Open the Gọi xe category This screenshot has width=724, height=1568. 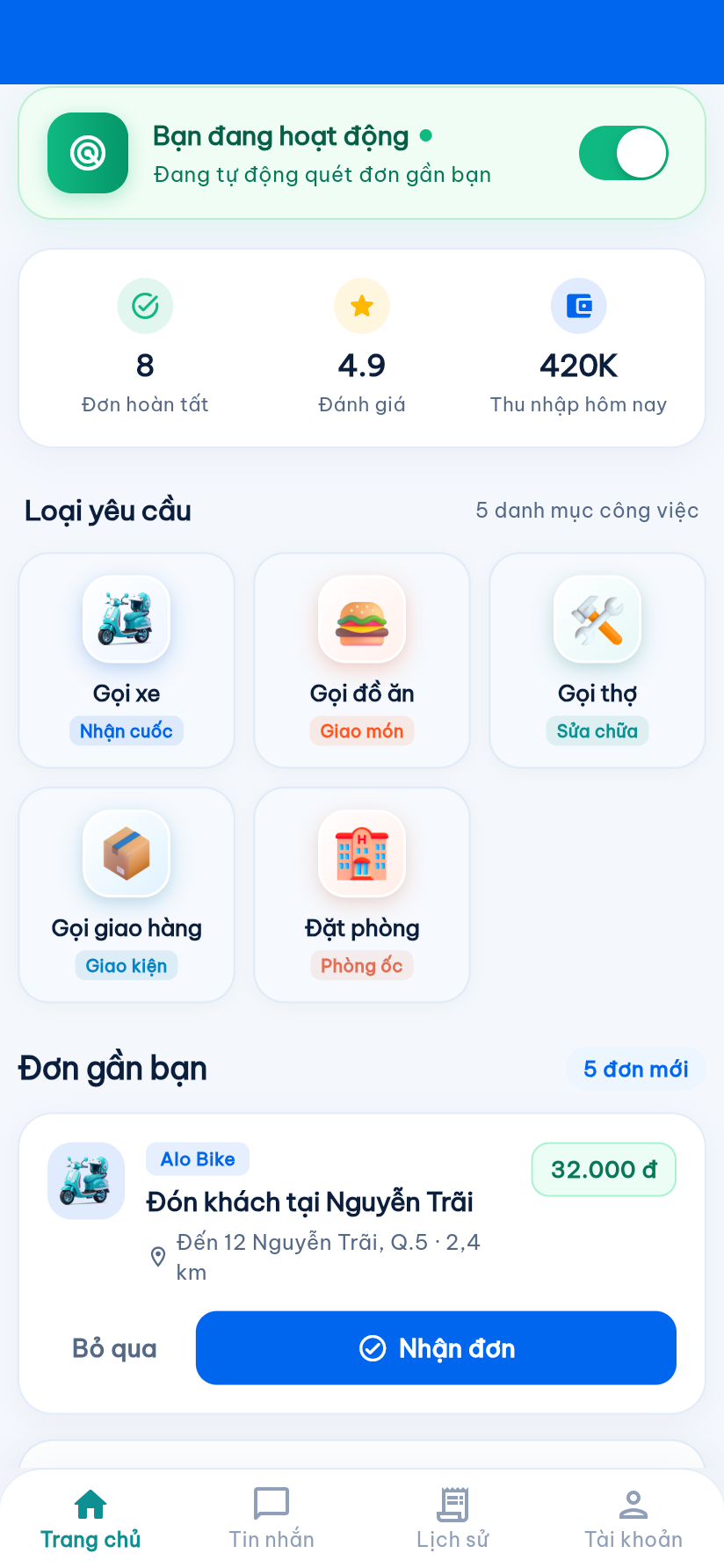[127, 660]
